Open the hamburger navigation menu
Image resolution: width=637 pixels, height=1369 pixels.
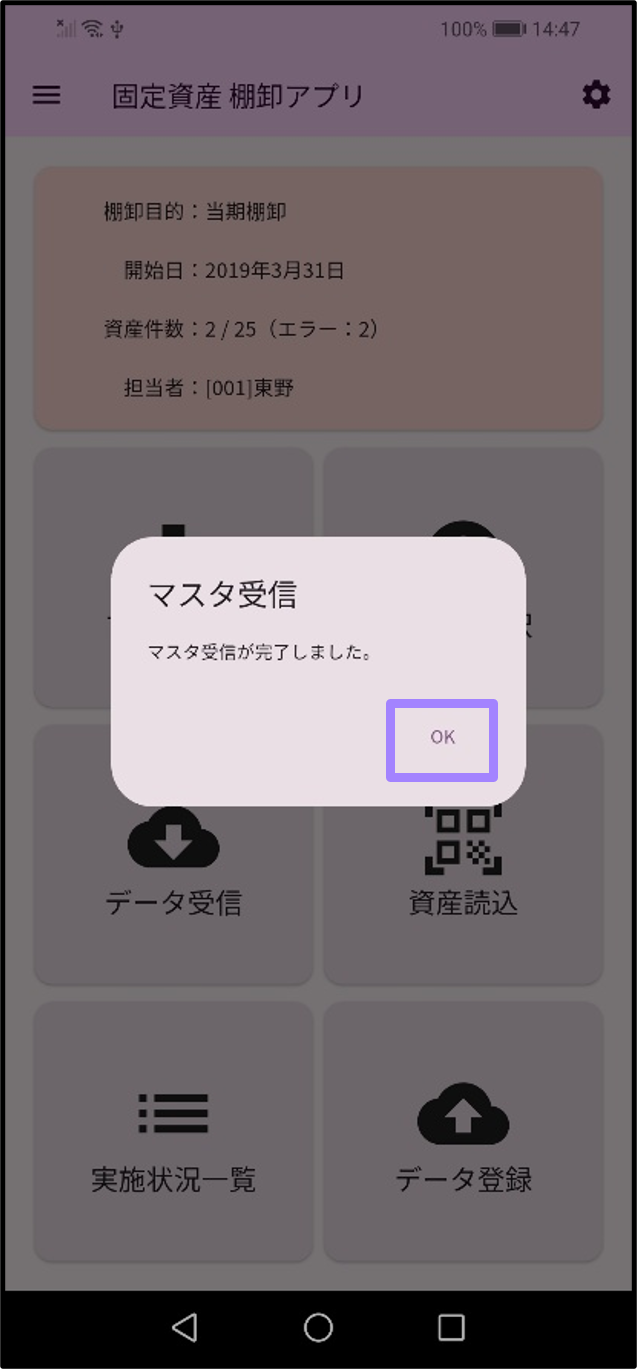pos(47,96)
